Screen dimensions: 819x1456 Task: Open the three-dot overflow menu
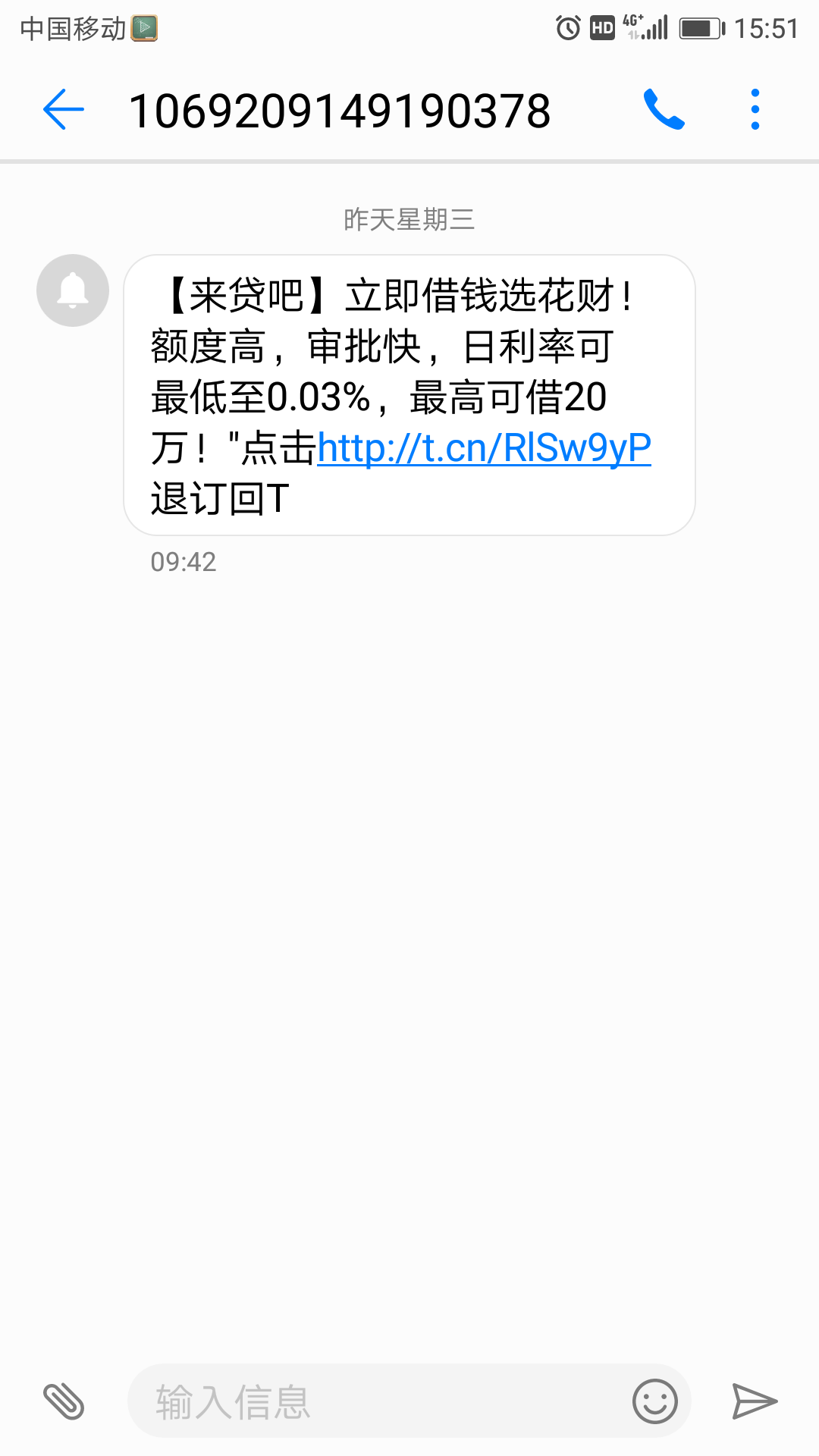pos(754,108)
